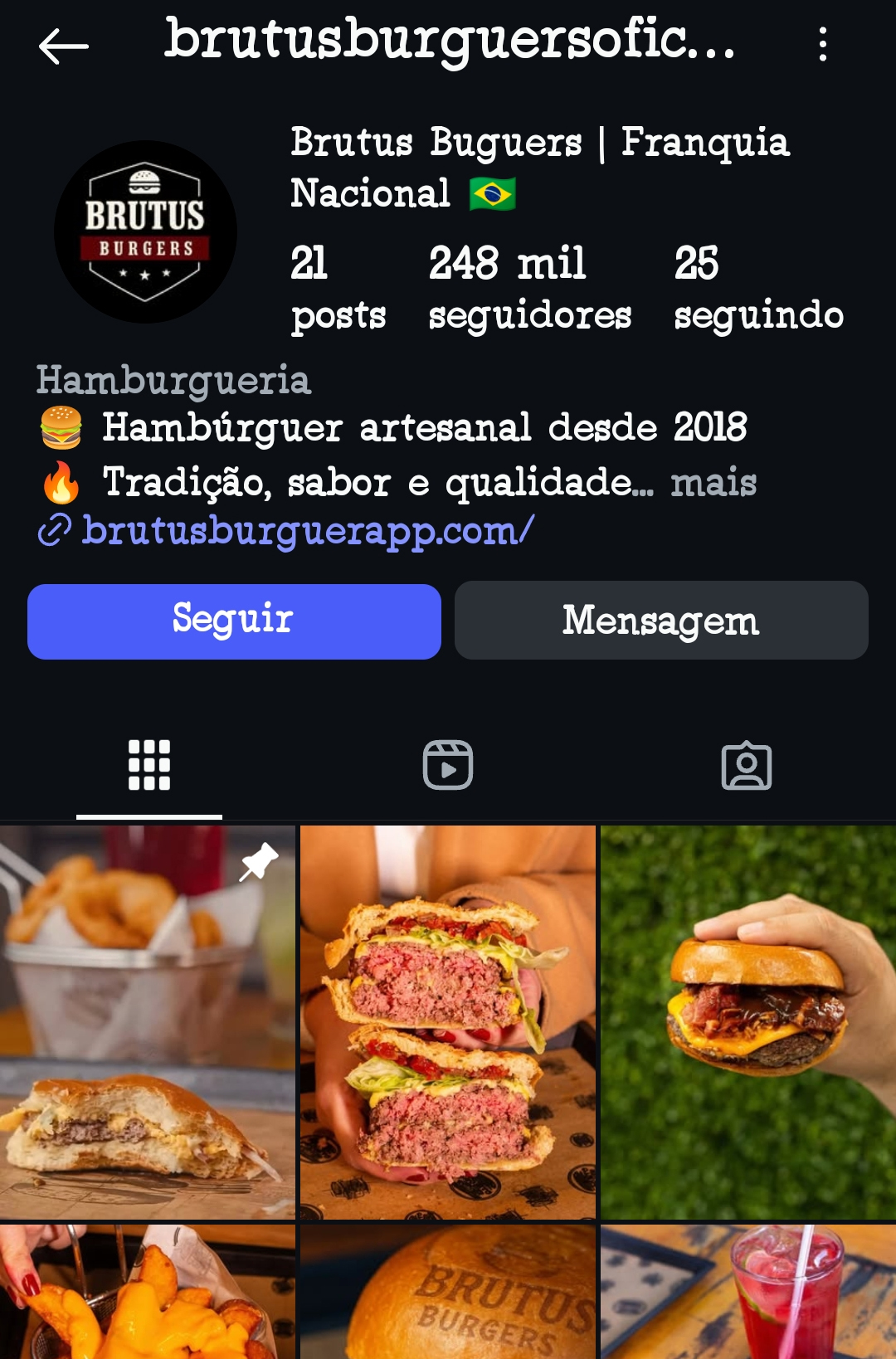Screen dimensions: 896x1359
Task: Open the Brutus Burgers branded bun post
Action: (x=448, y=1293)
